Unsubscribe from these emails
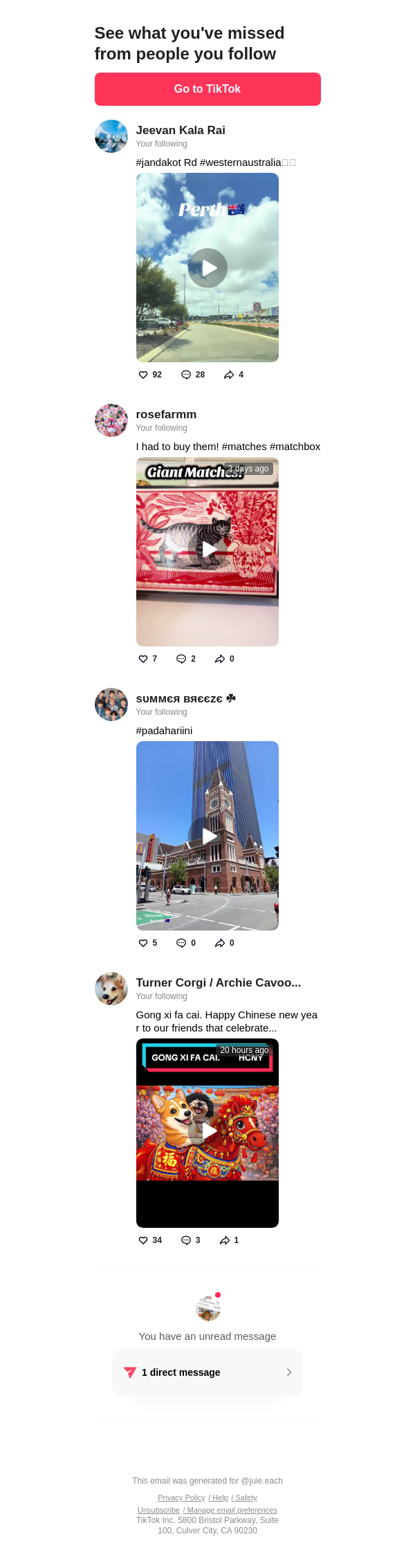Image resolution: width=415 pixels, height=1568 pixels. tap(158, 1510)
